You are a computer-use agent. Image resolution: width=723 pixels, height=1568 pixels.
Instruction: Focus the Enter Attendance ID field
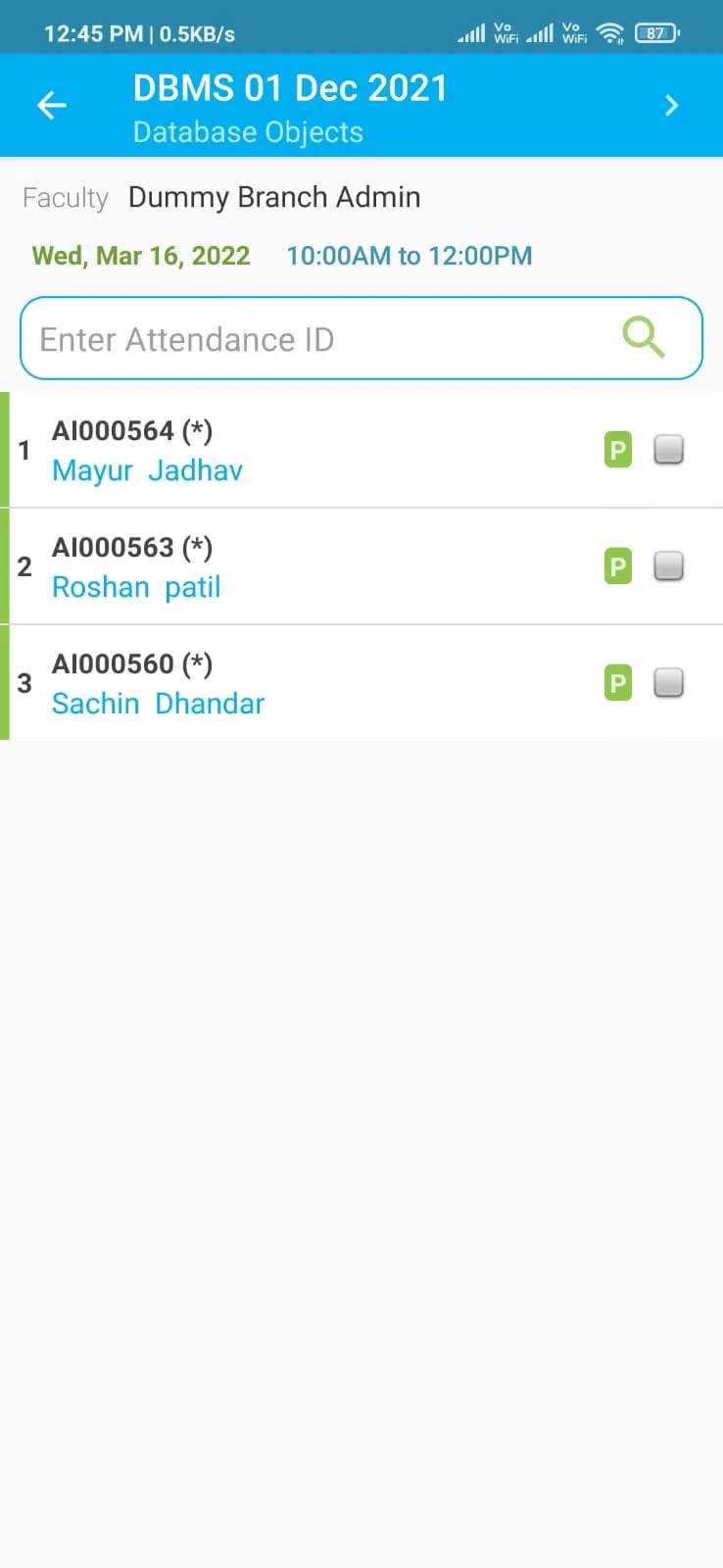(313, 339)
